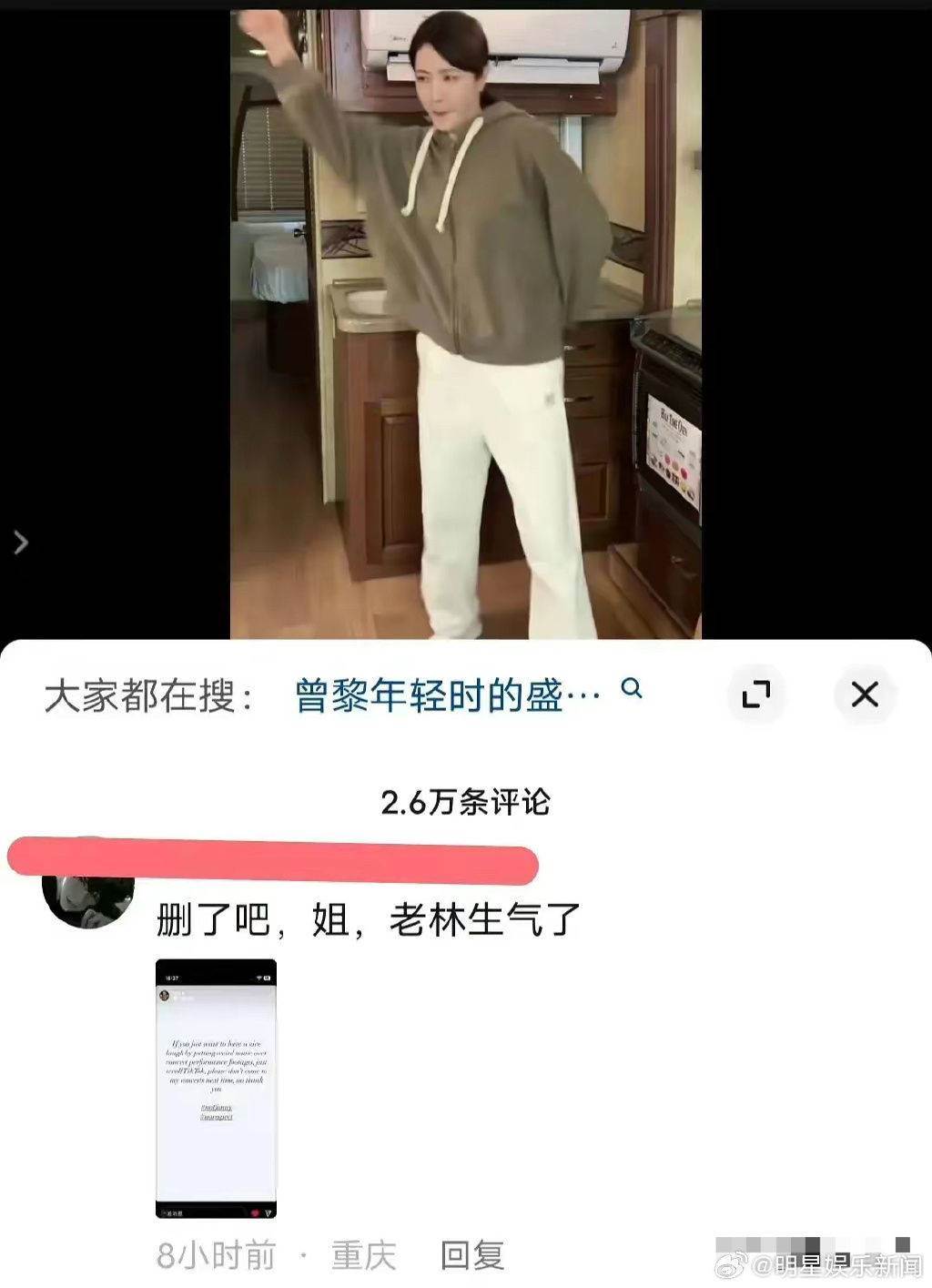Close the comments panel
This screenshot has height=1288, width=932.
pyautogui.click(x=864, y=695)
